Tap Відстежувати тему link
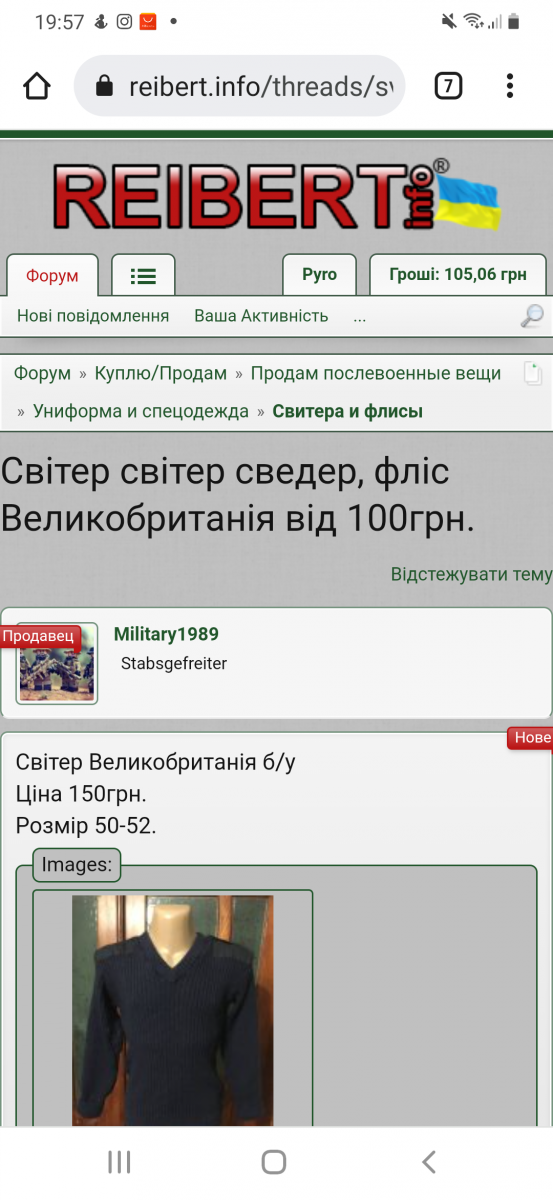 471,574
